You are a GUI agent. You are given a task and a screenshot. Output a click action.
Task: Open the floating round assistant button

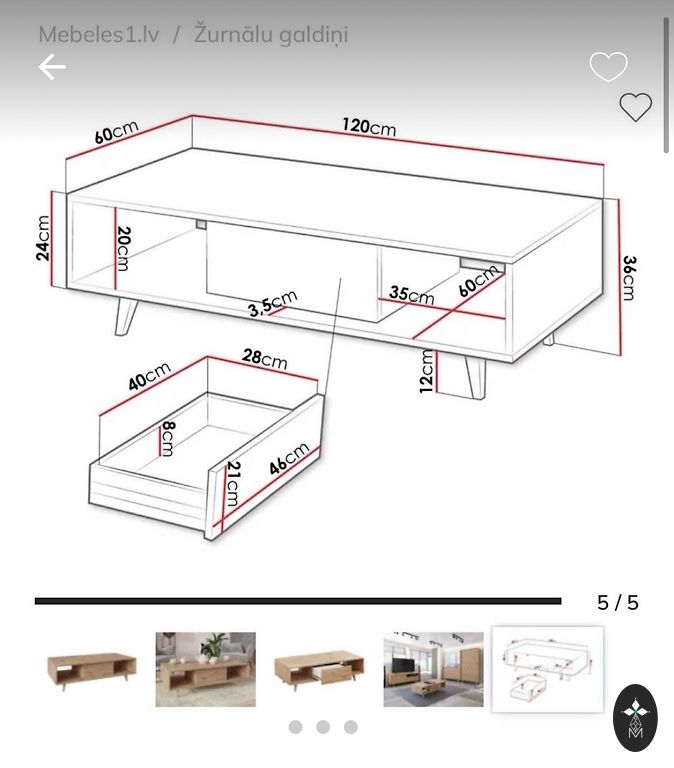[635, 717]
